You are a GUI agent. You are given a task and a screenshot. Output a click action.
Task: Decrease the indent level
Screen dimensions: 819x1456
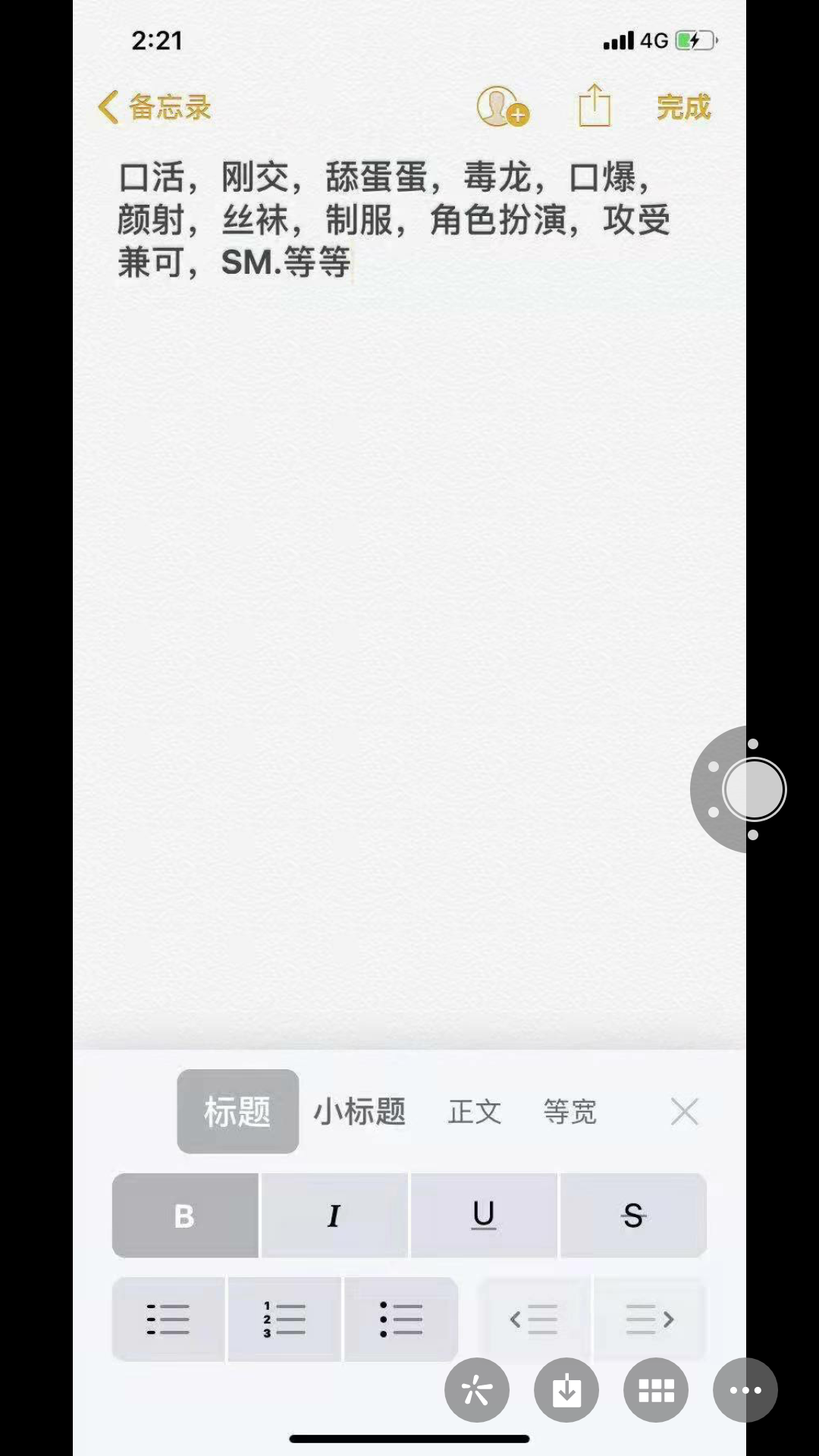click(x=534, y=1319)
